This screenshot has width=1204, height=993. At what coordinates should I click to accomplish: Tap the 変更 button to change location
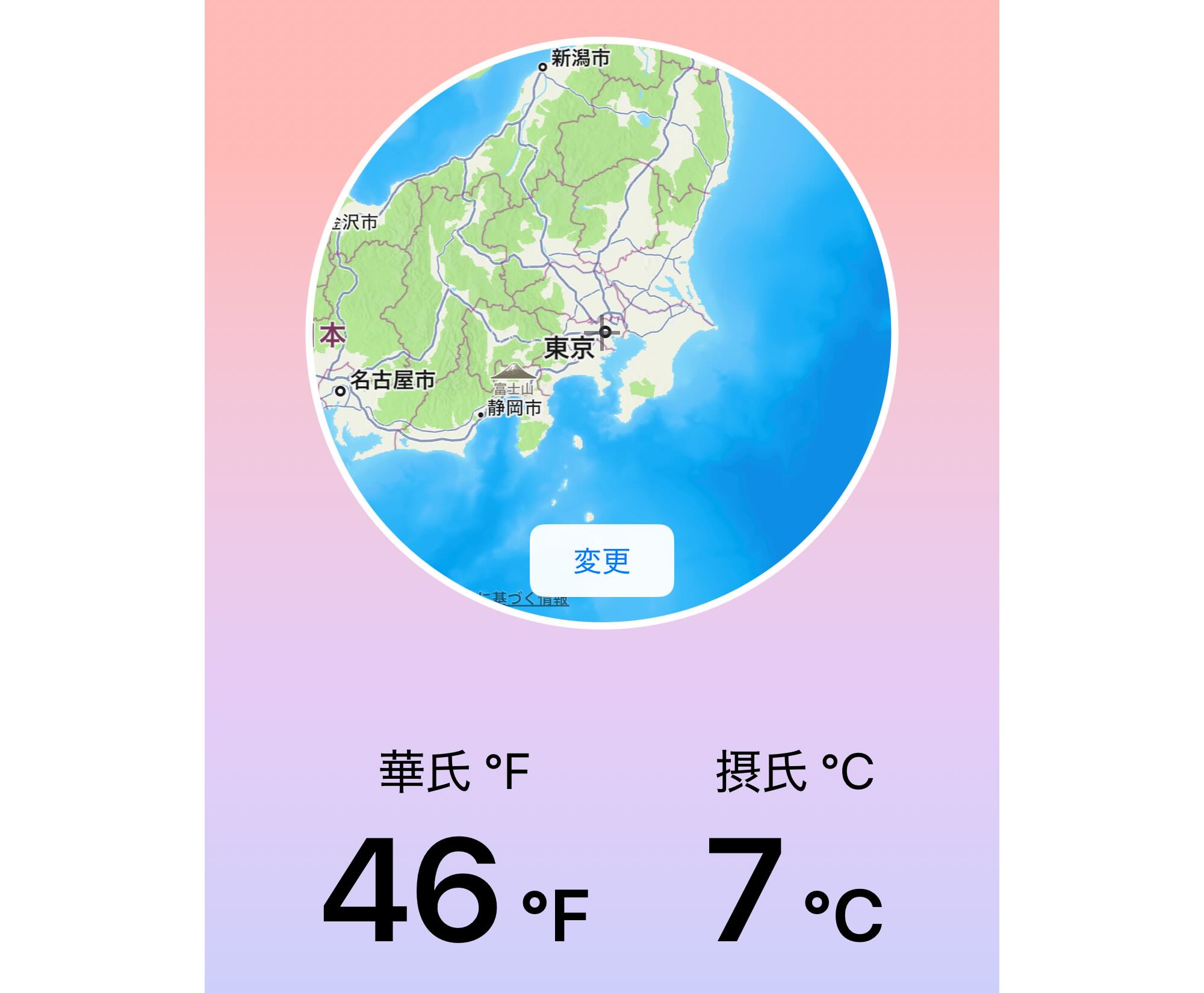pos(601,560)
